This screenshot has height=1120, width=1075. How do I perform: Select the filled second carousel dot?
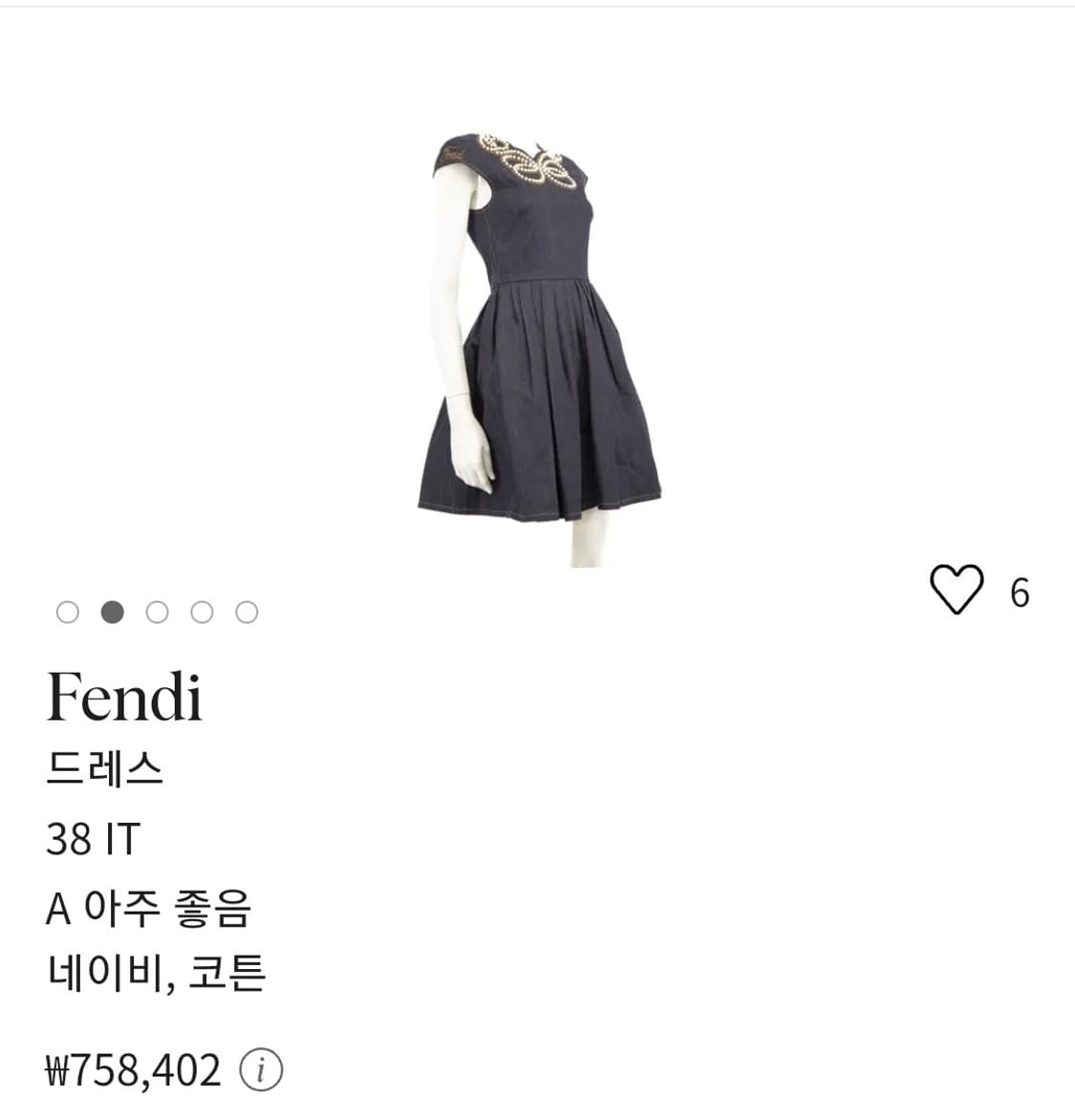tap(115, 612)
